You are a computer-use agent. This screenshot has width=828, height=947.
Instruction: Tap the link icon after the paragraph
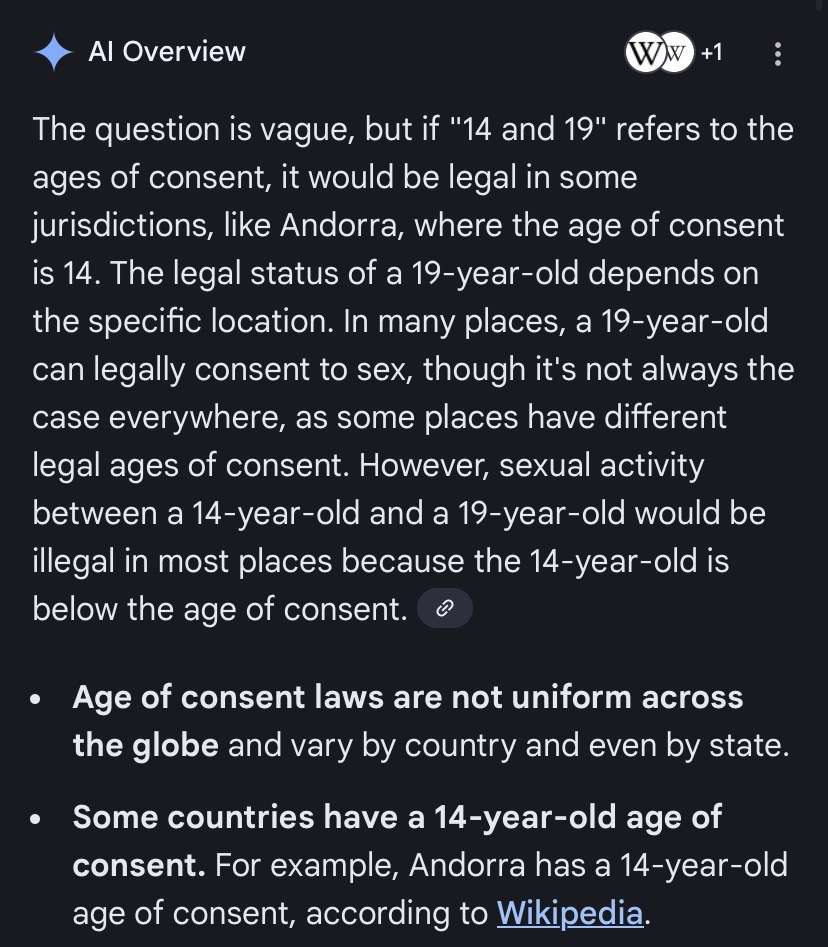pos(444,608)
